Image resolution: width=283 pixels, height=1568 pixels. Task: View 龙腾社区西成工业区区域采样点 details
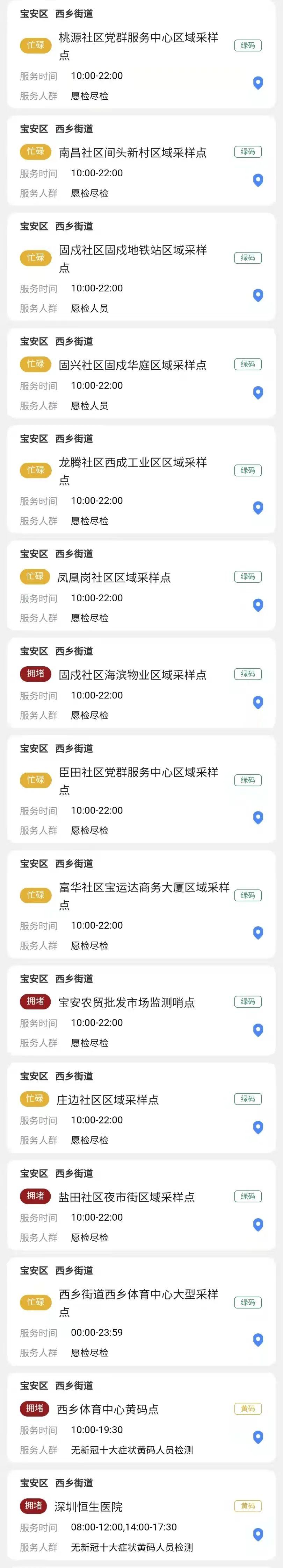pyautogui.click(x=133, y=470)
